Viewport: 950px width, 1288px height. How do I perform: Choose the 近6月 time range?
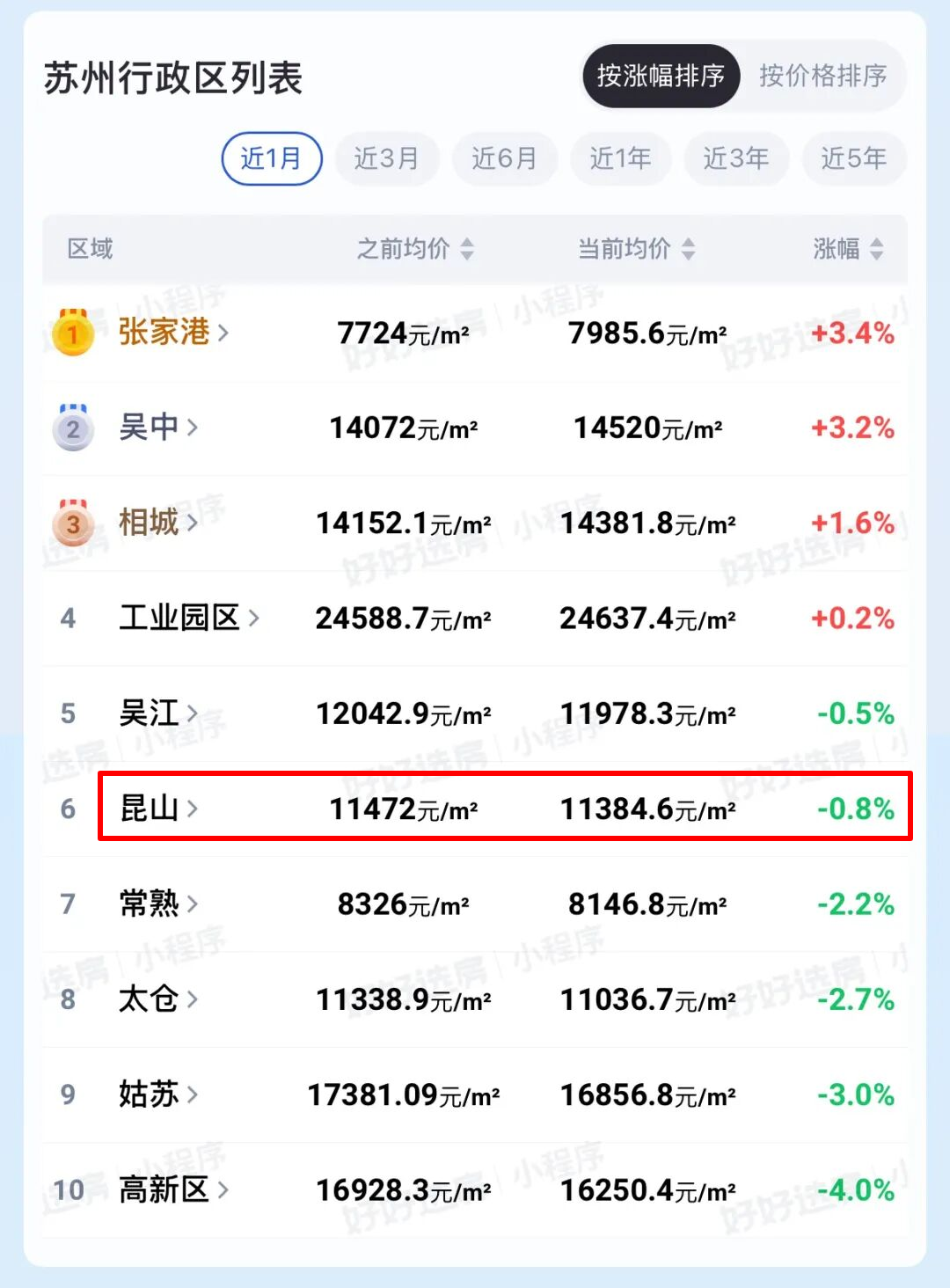pos(504,158)
